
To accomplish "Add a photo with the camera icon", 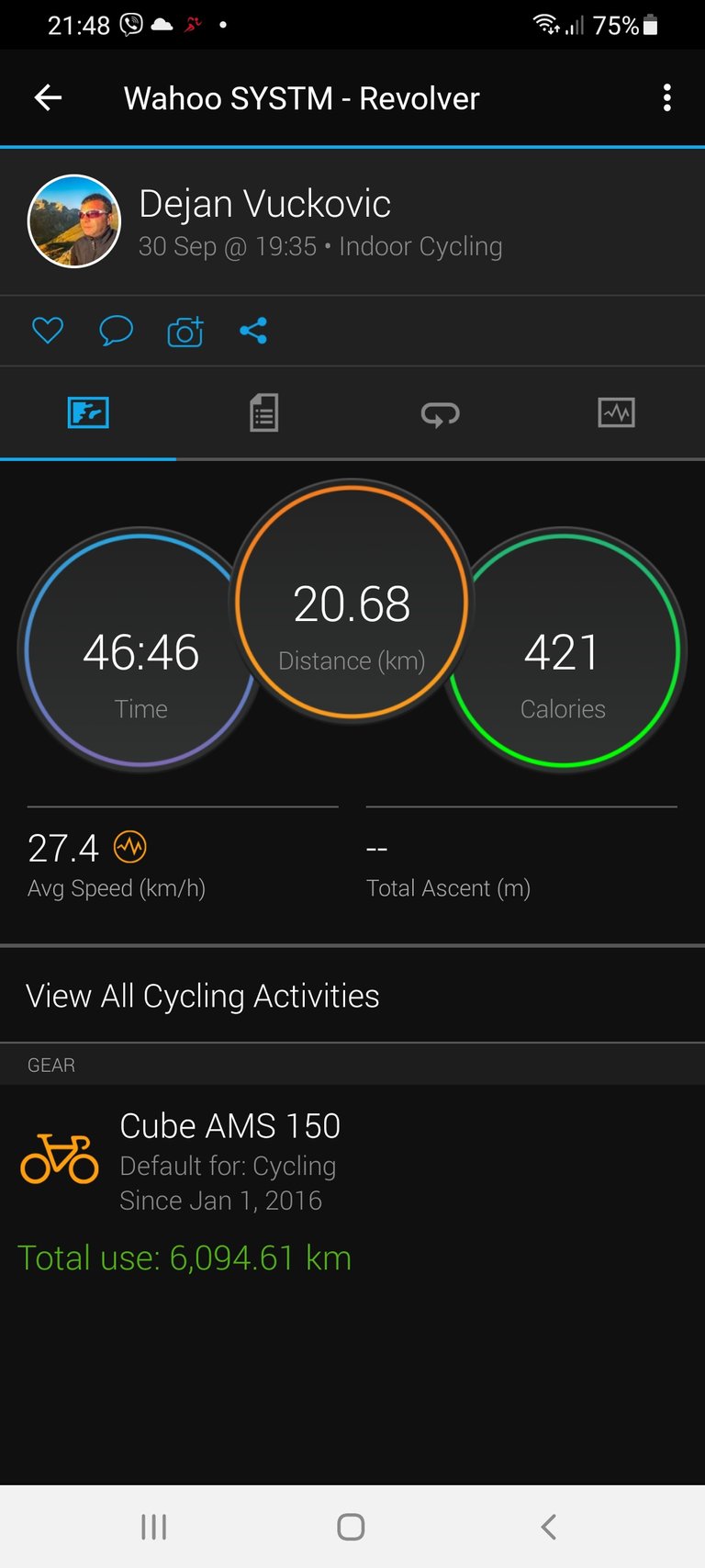I will click(185, 332).
